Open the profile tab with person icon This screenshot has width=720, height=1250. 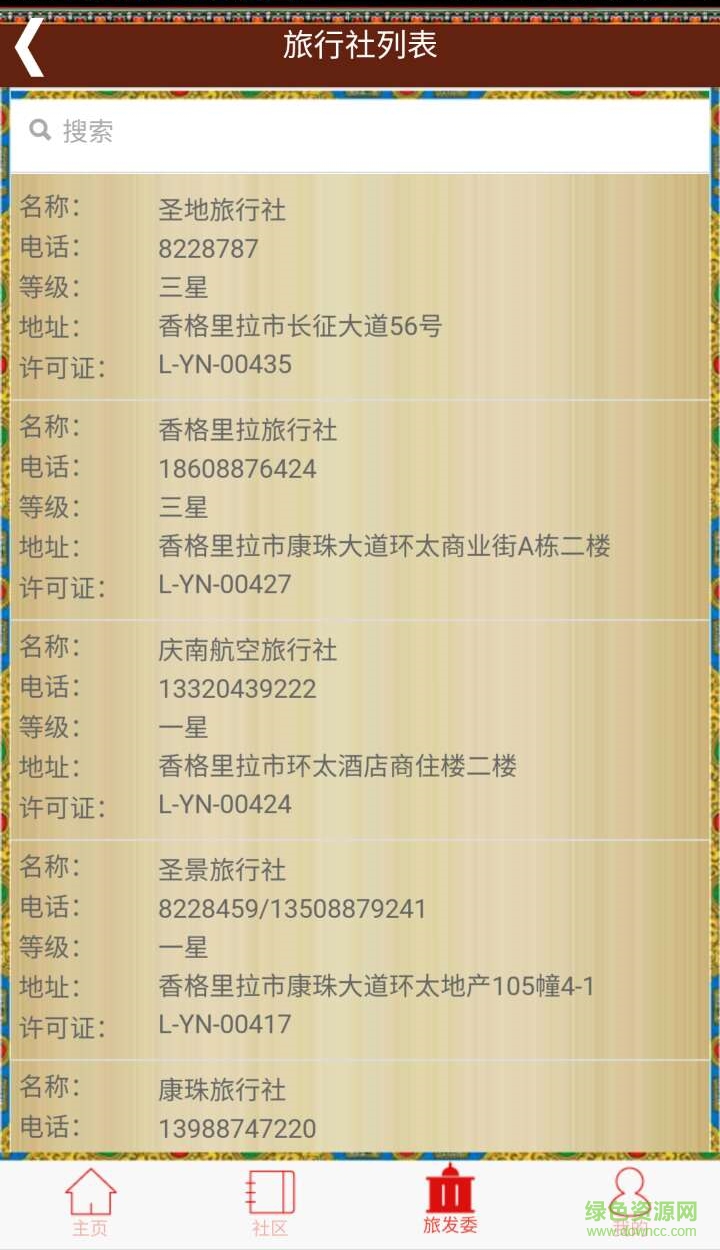point(630,1204)
